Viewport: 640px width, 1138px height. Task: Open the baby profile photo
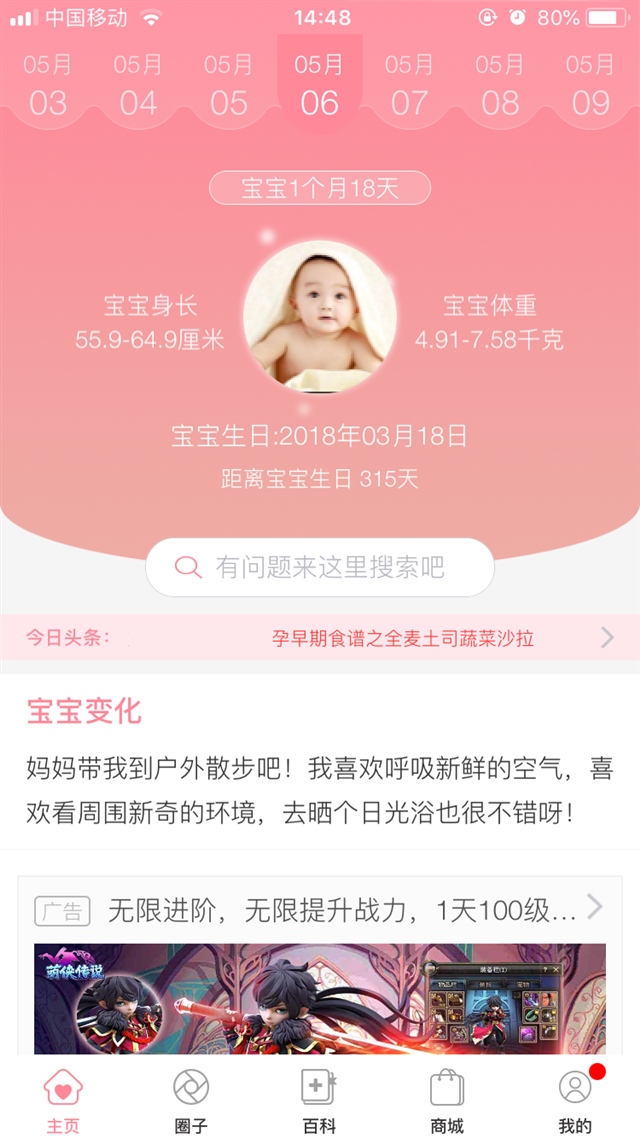[x=320, y=317]
